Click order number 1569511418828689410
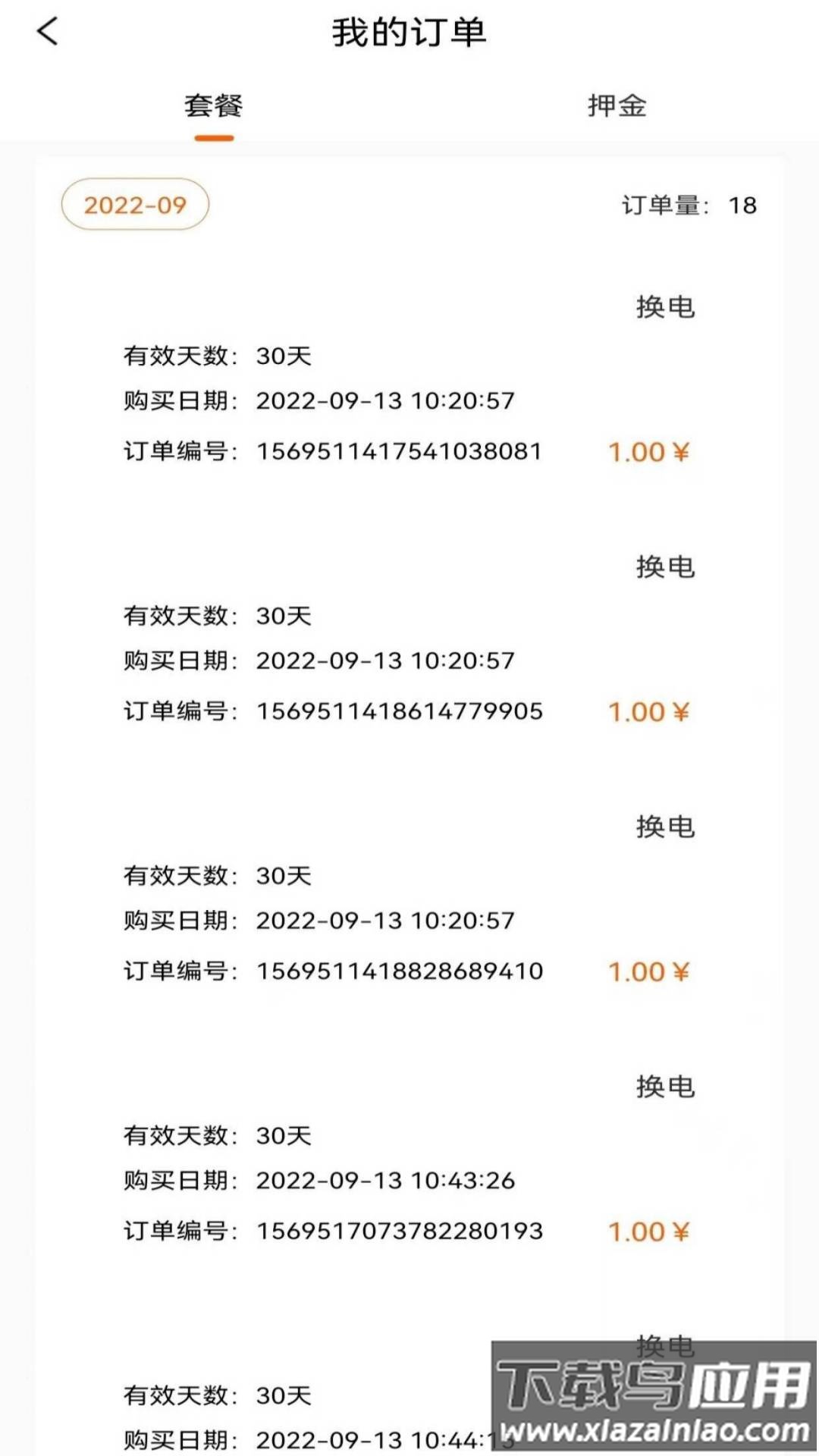 click(x=397, y=971)
